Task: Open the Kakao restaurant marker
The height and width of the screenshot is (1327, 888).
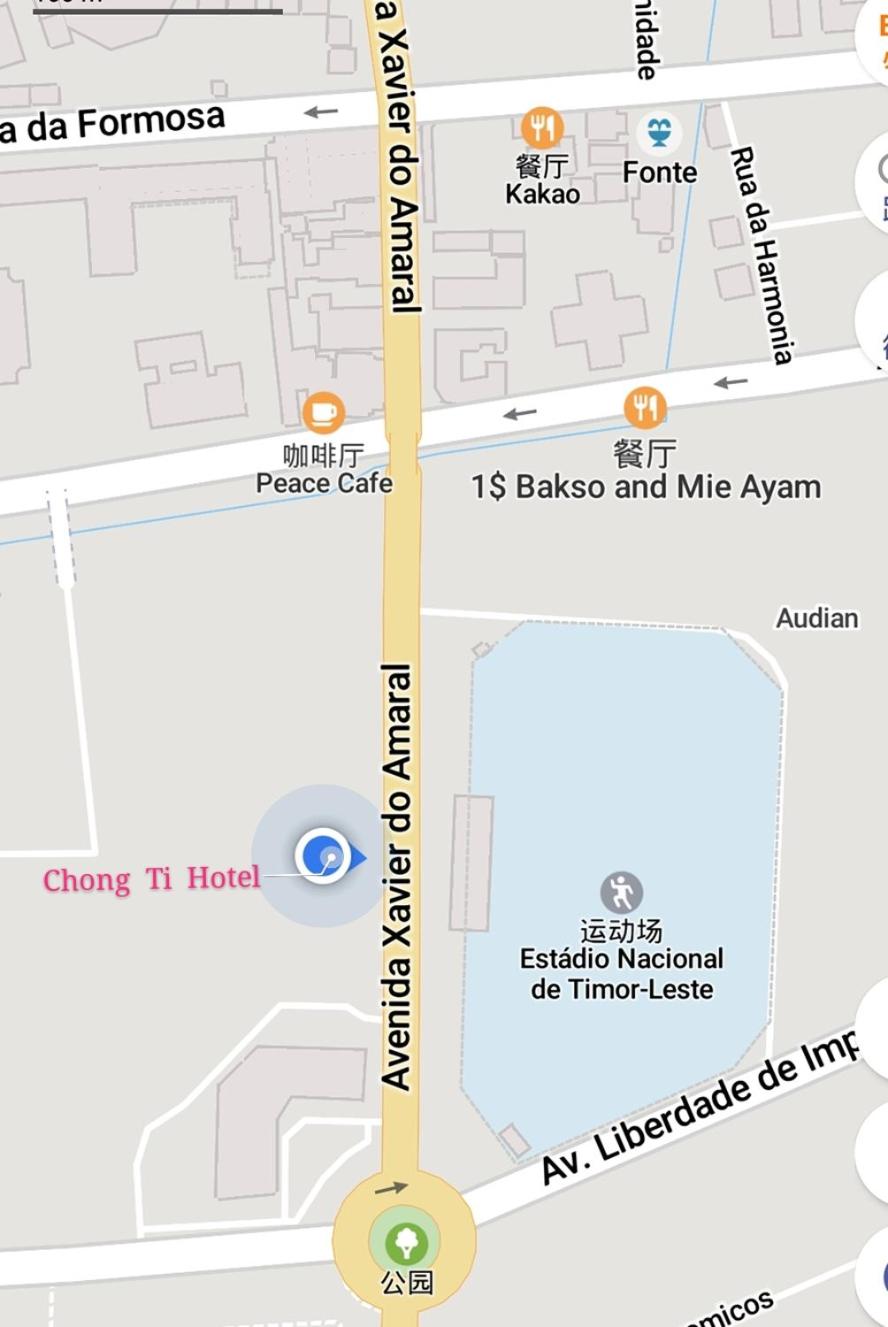Action: pyautogui.click(x=541, y=128)
